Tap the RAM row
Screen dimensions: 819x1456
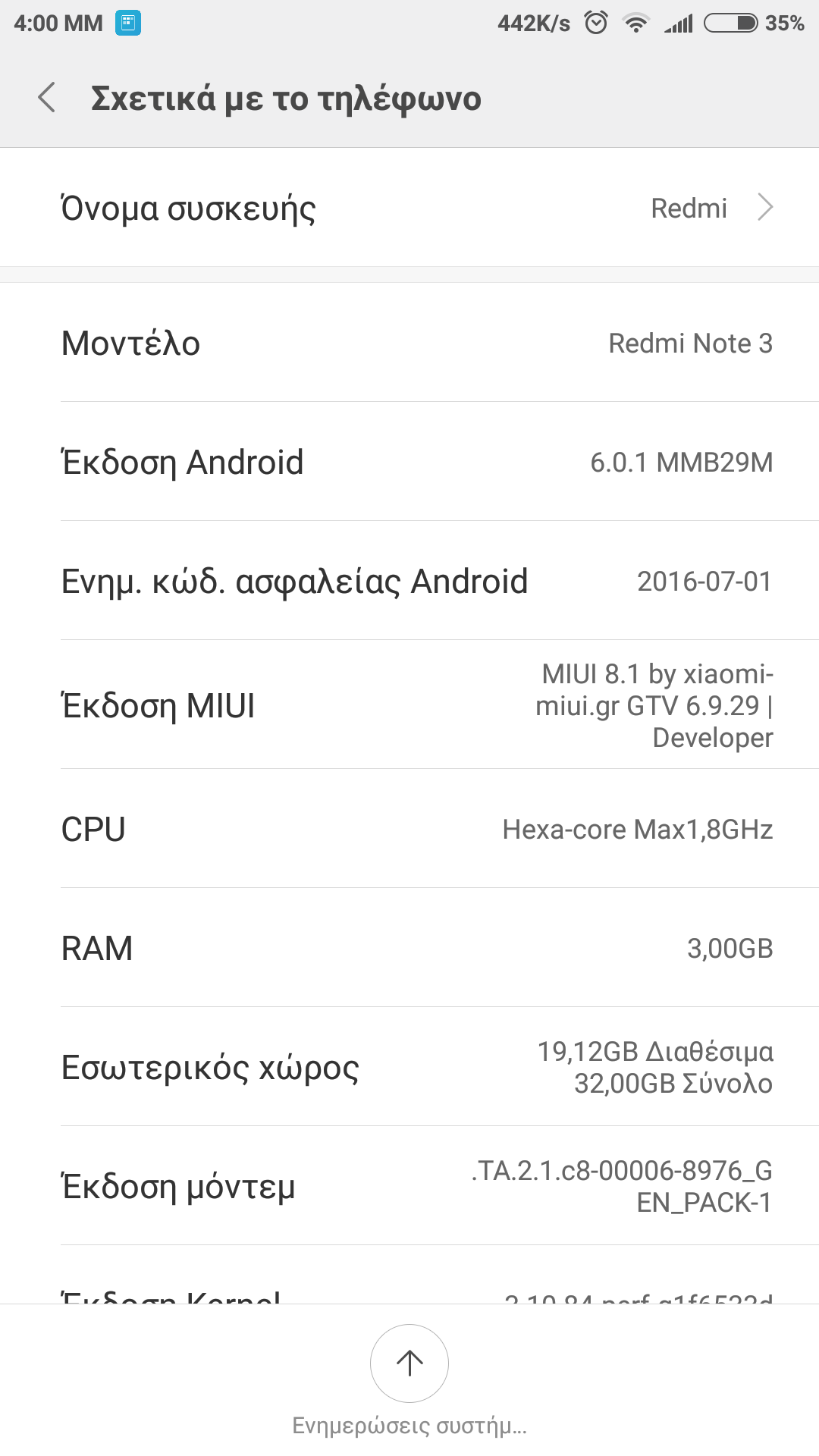point(409,948)
